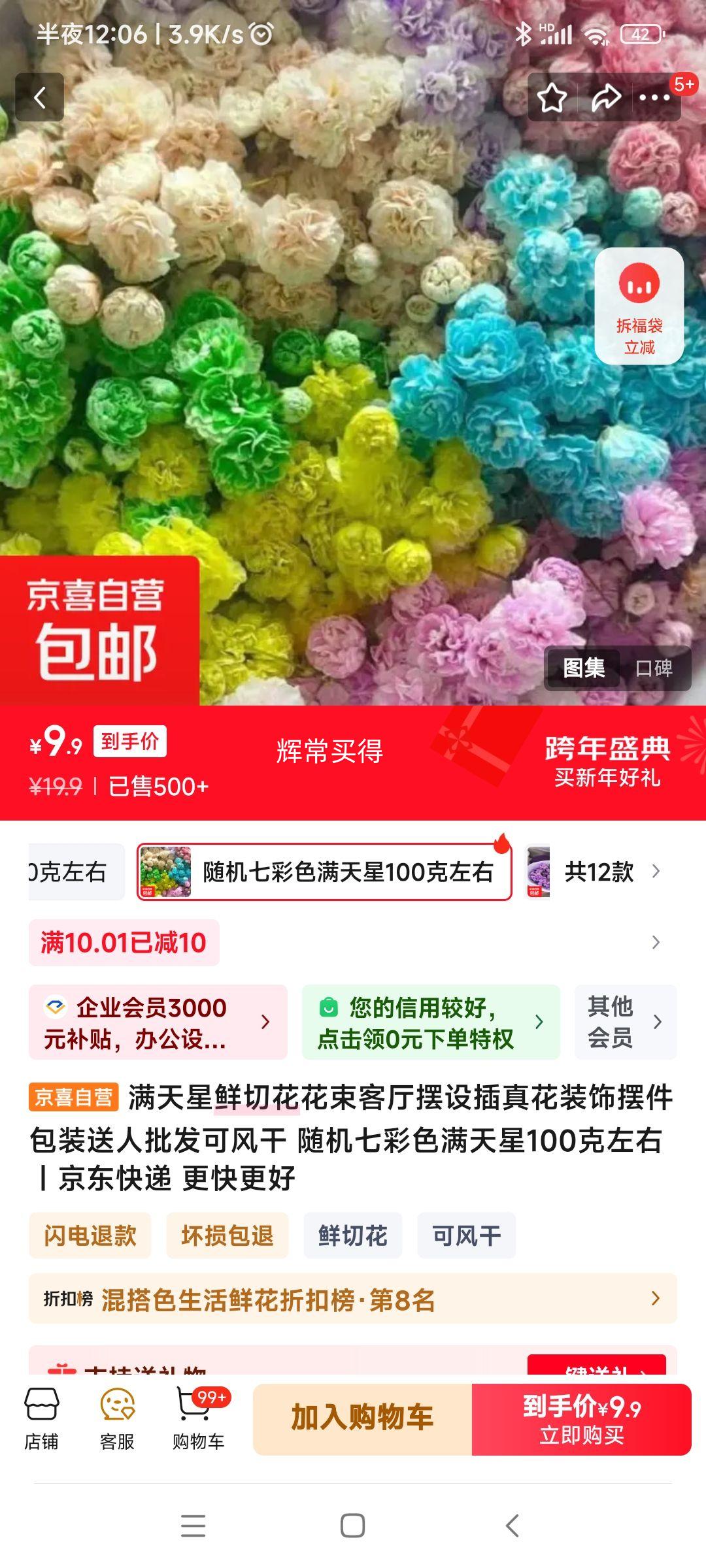Switch to the 图集 tab
This screenshot has height=1568, width=706.
tap(585, 668)
